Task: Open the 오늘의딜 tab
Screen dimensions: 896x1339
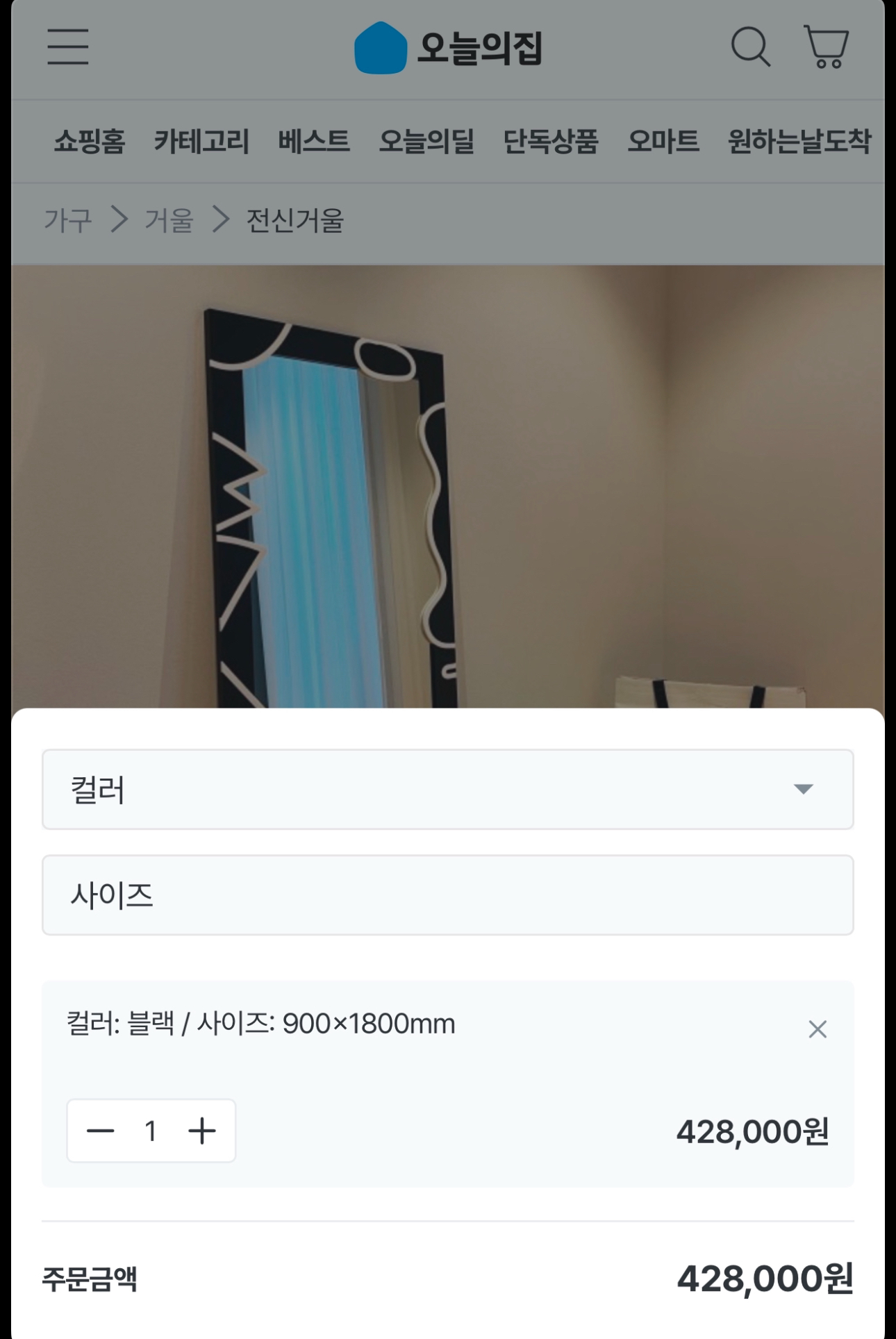Action: point(428,140)
